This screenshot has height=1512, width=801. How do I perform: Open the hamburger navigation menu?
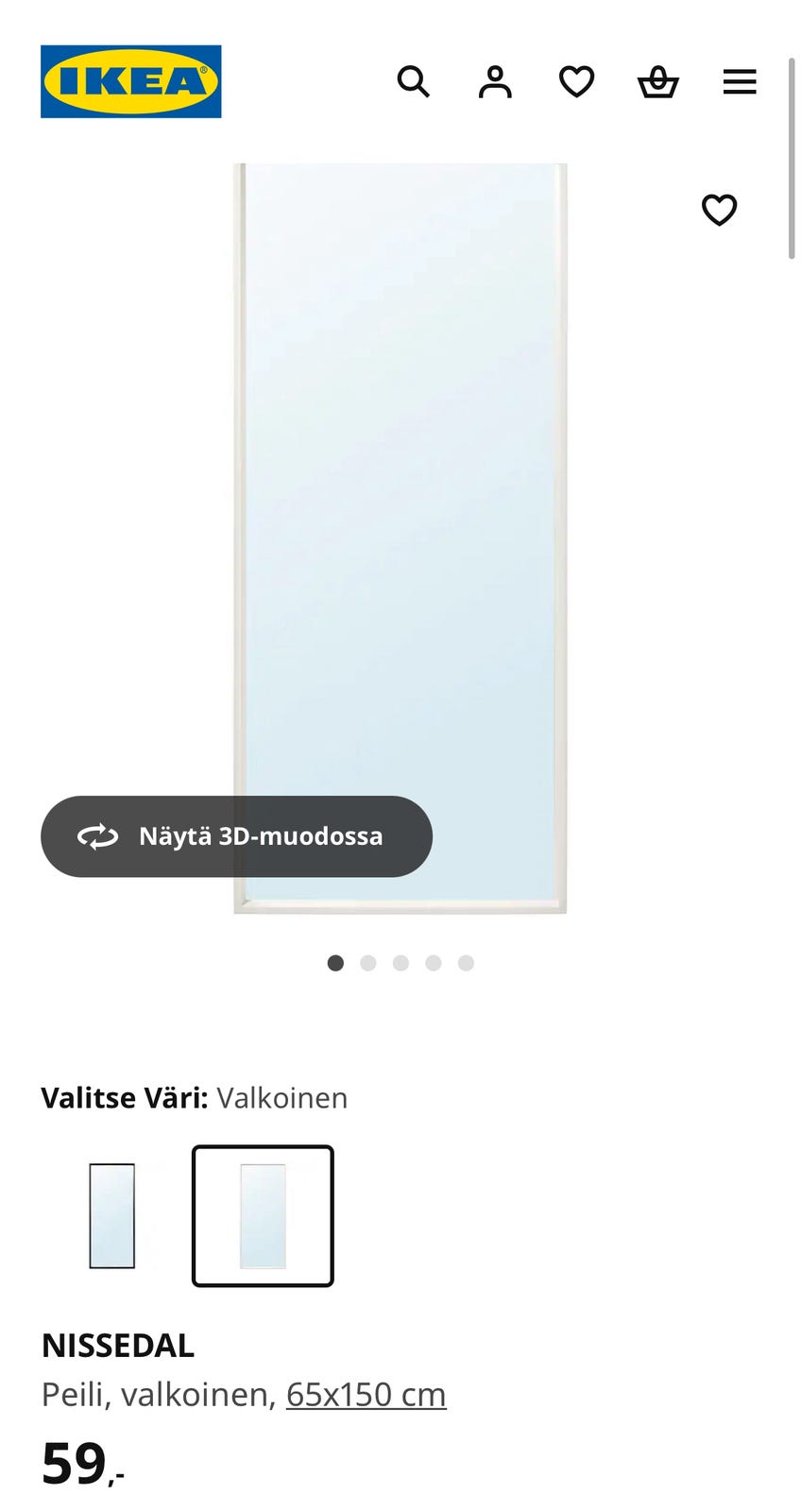739,82
